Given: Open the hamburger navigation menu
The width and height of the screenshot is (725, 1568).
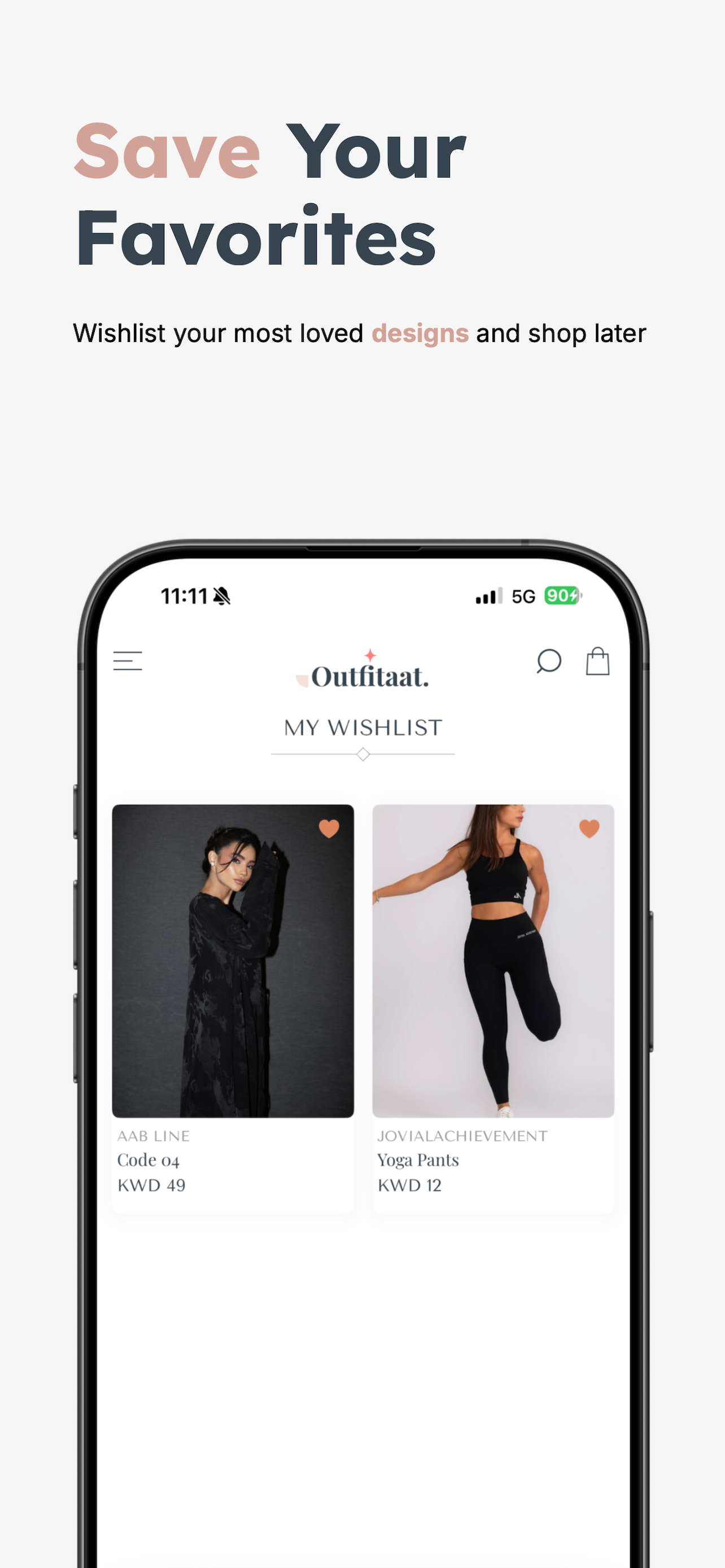Looking at the screenshot, I should pyautogui.click(x=127, y=662).
